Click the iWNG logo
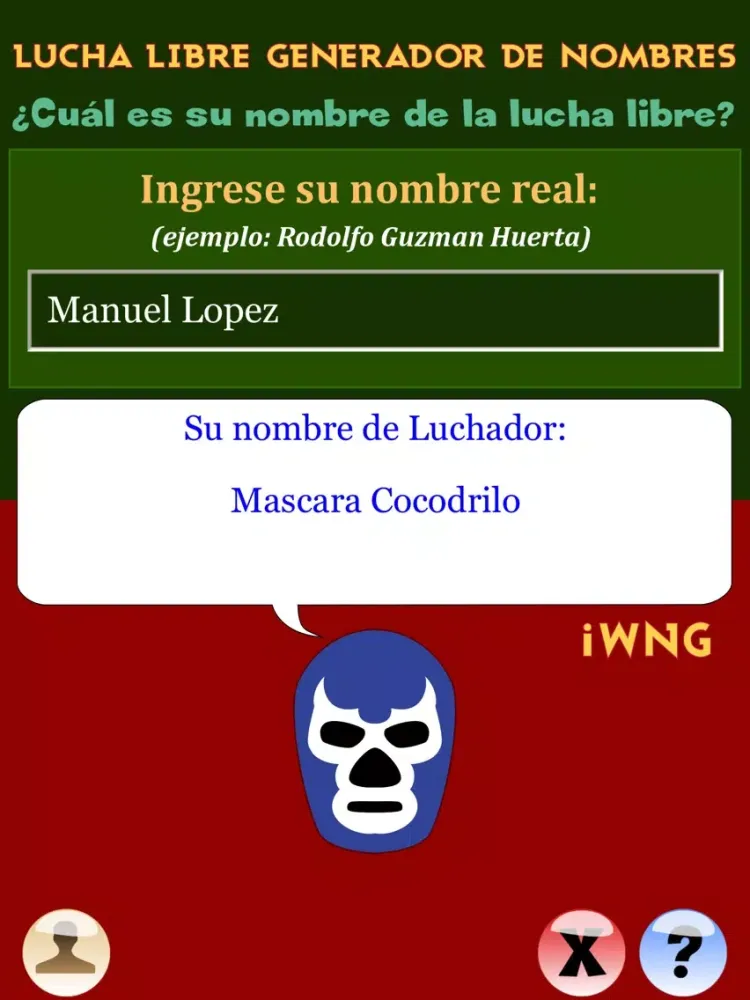 pyautogui.click(x=645, y=641)
